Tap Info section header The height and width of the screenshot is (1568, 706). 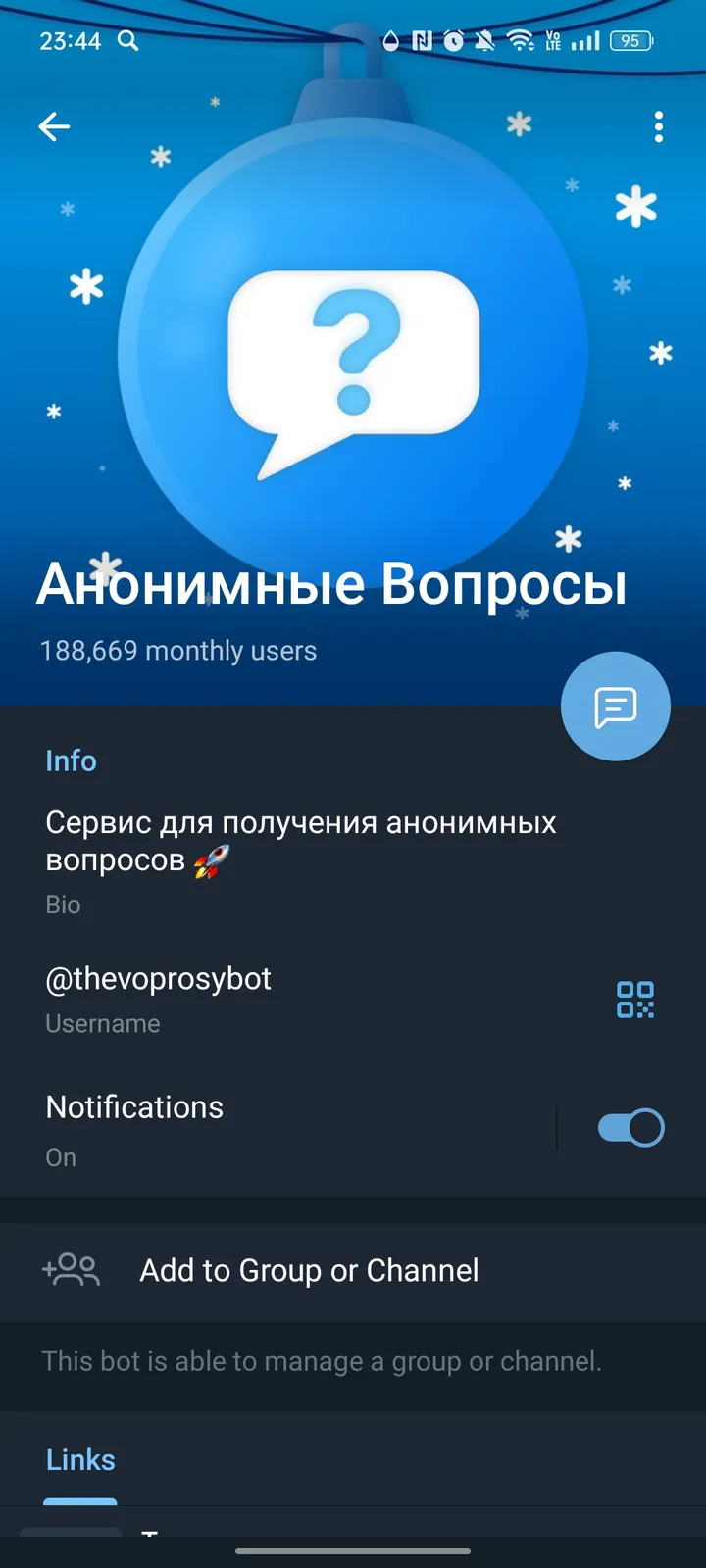tap(71, 760)
